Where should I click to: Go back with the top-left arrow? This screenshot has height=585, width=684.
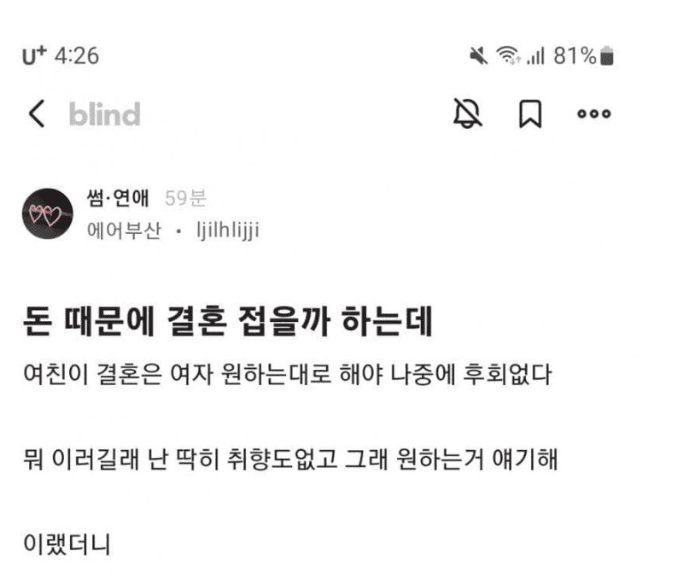(37, 114)
